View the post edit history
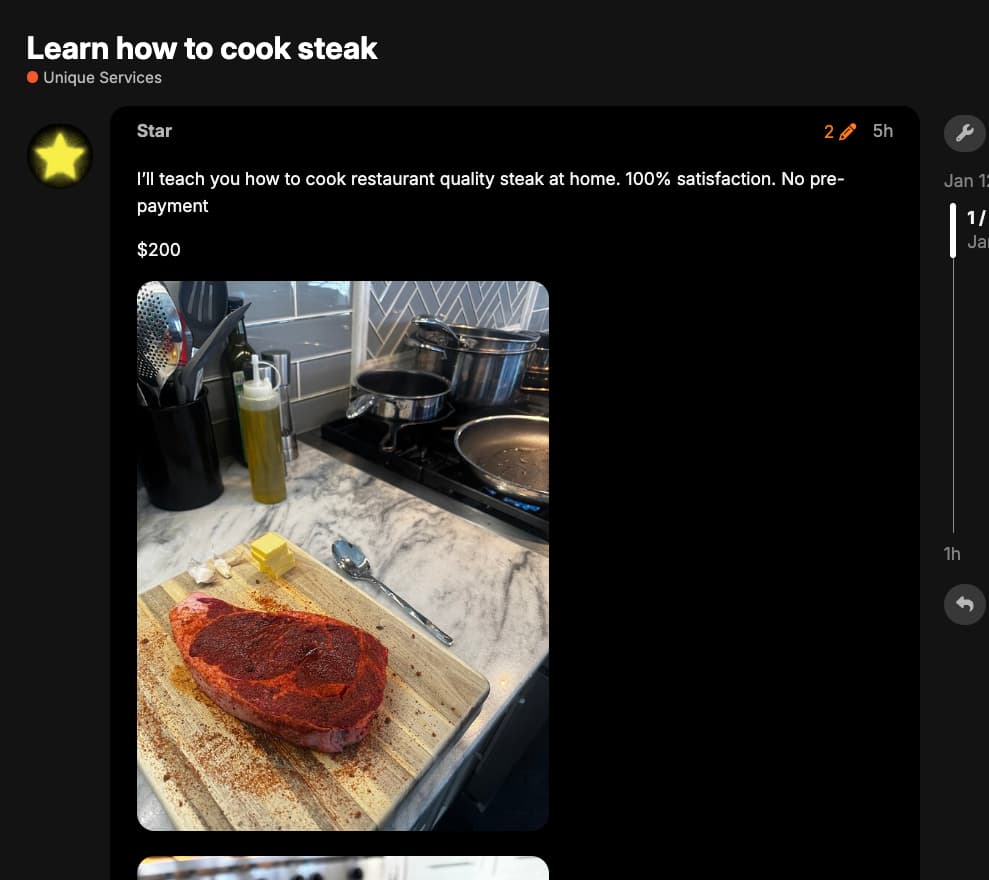Viewport: 989px width, 880px height. [840, 131]
